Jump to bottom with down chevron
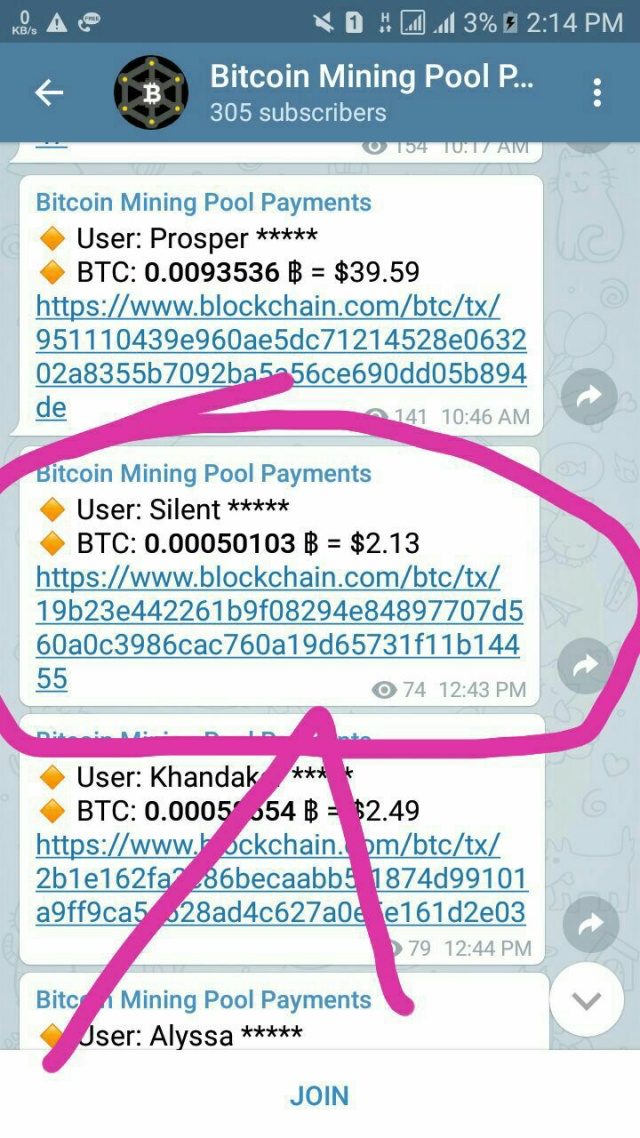This screenshot has height=1138, width=640. (587, 1001)
